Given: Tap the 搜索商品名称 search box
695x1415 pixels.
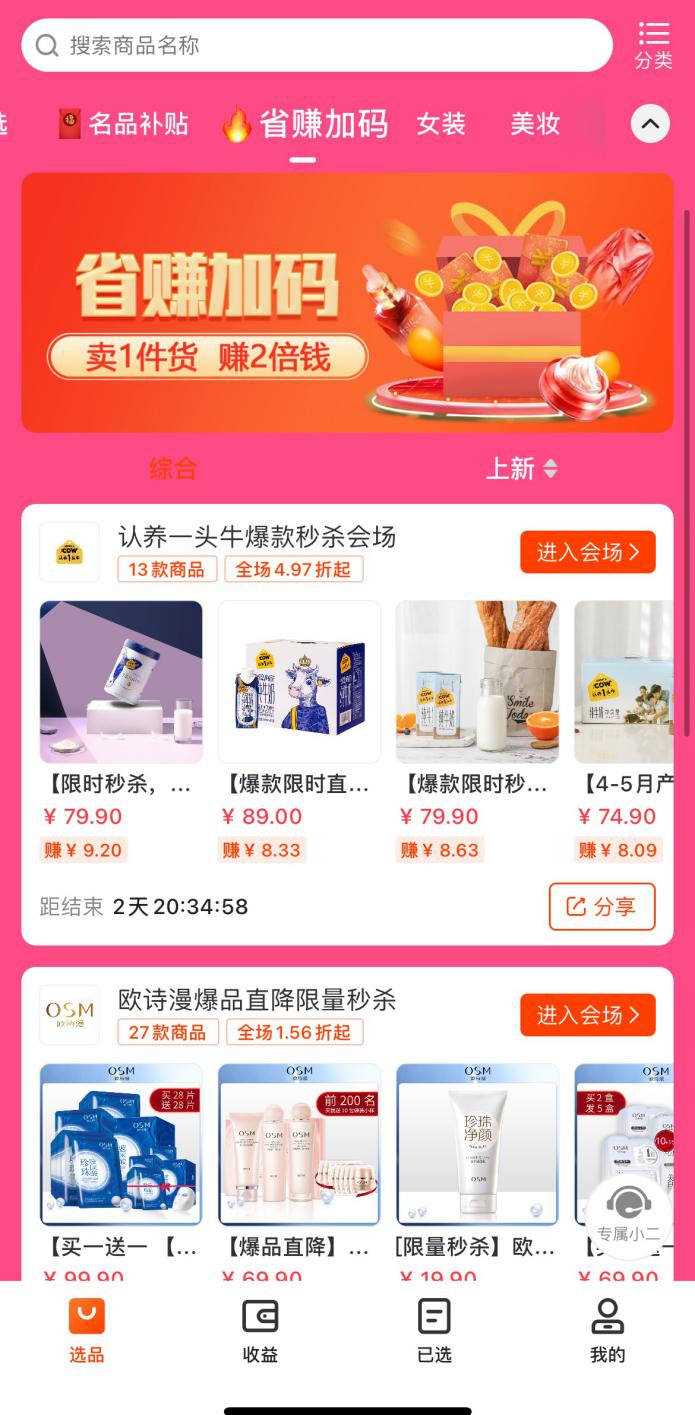Looking at the screenshot, I should pyautogui.click(x=317, y=46).
